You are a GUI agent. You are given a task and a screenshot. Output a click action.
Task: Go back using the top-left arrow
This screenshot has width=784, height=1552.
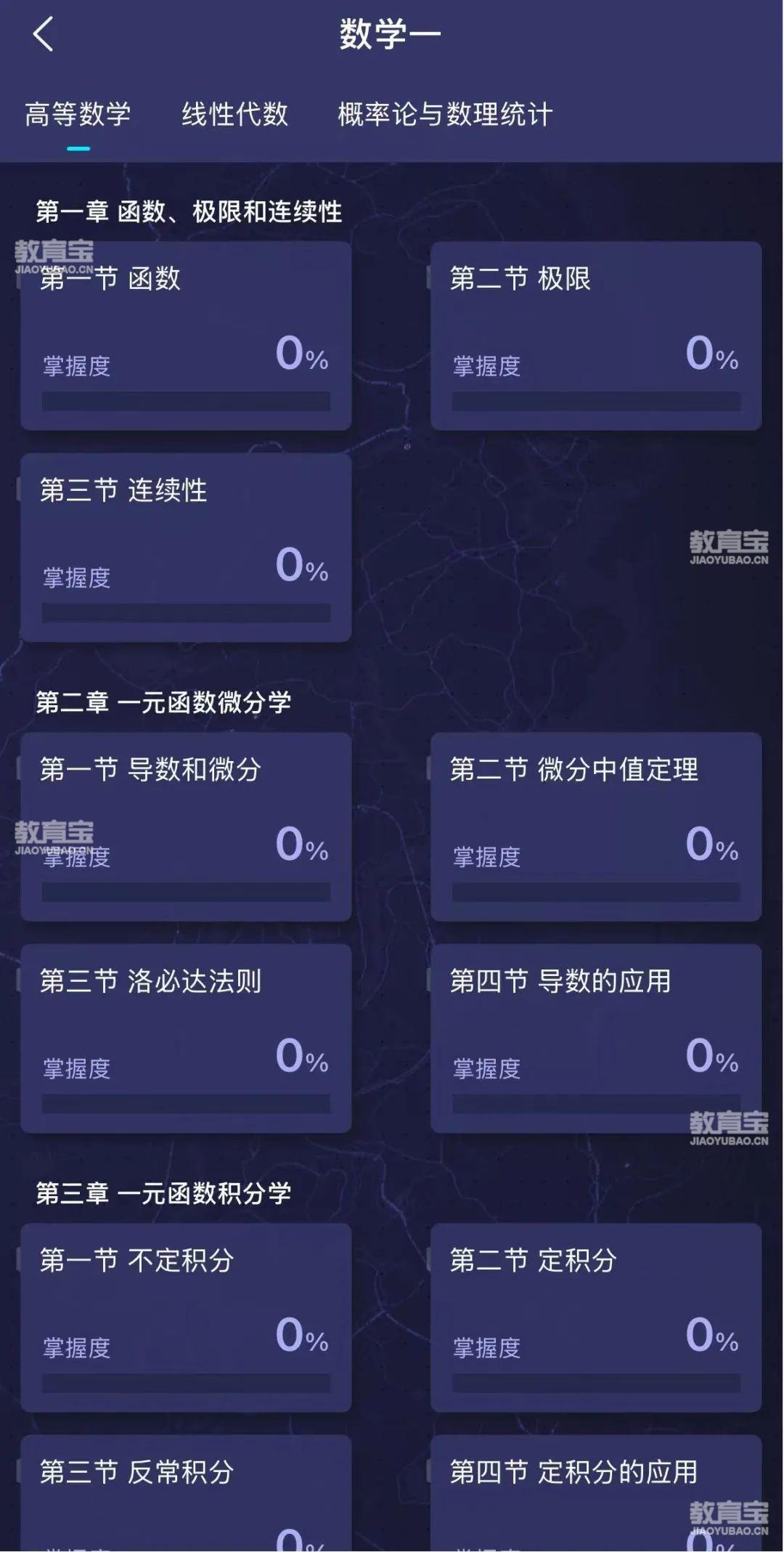(44, 35)
